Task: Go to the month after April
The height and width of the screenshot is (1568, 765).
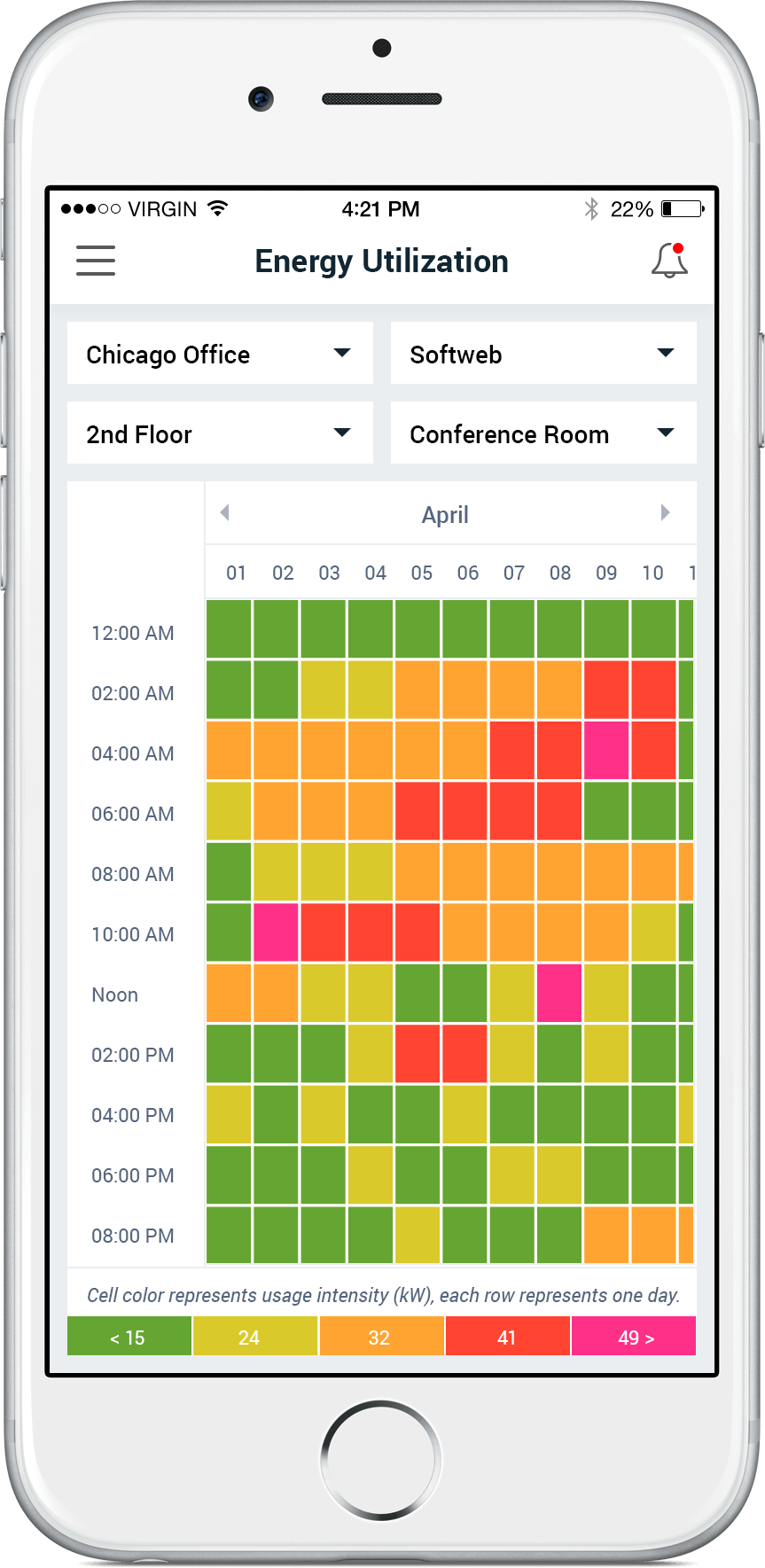Action: pos(665,512)
